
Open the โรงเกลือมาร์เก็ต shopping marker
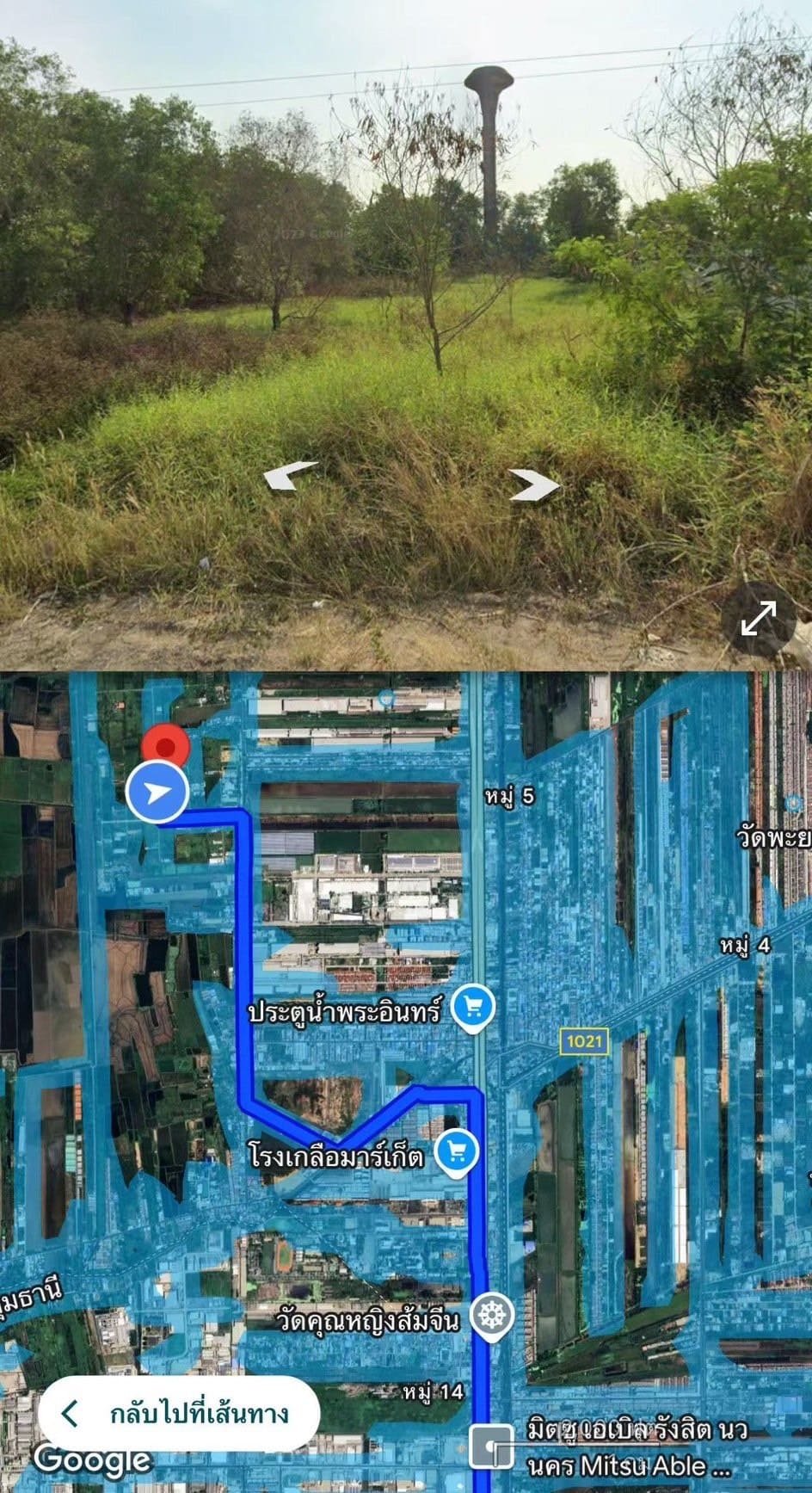pyautogui.click(x=457, y=1151)
